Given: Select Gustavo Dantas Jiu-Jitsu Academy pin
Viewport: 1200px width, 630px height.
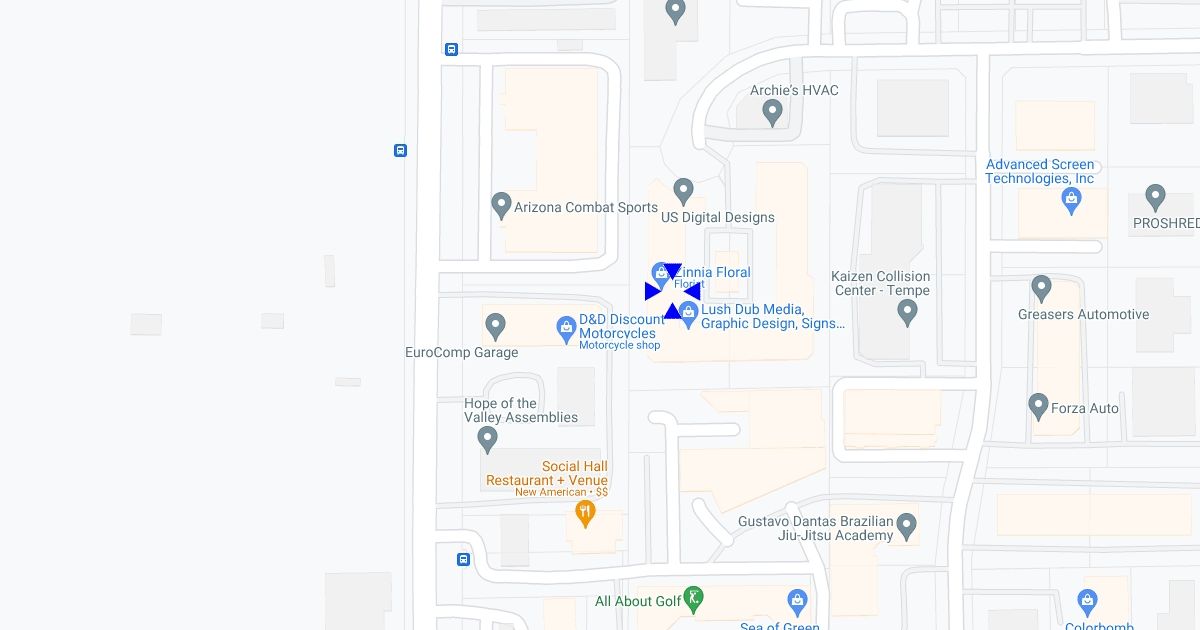Looking at the screenshot, I should [x=907, y=525].
